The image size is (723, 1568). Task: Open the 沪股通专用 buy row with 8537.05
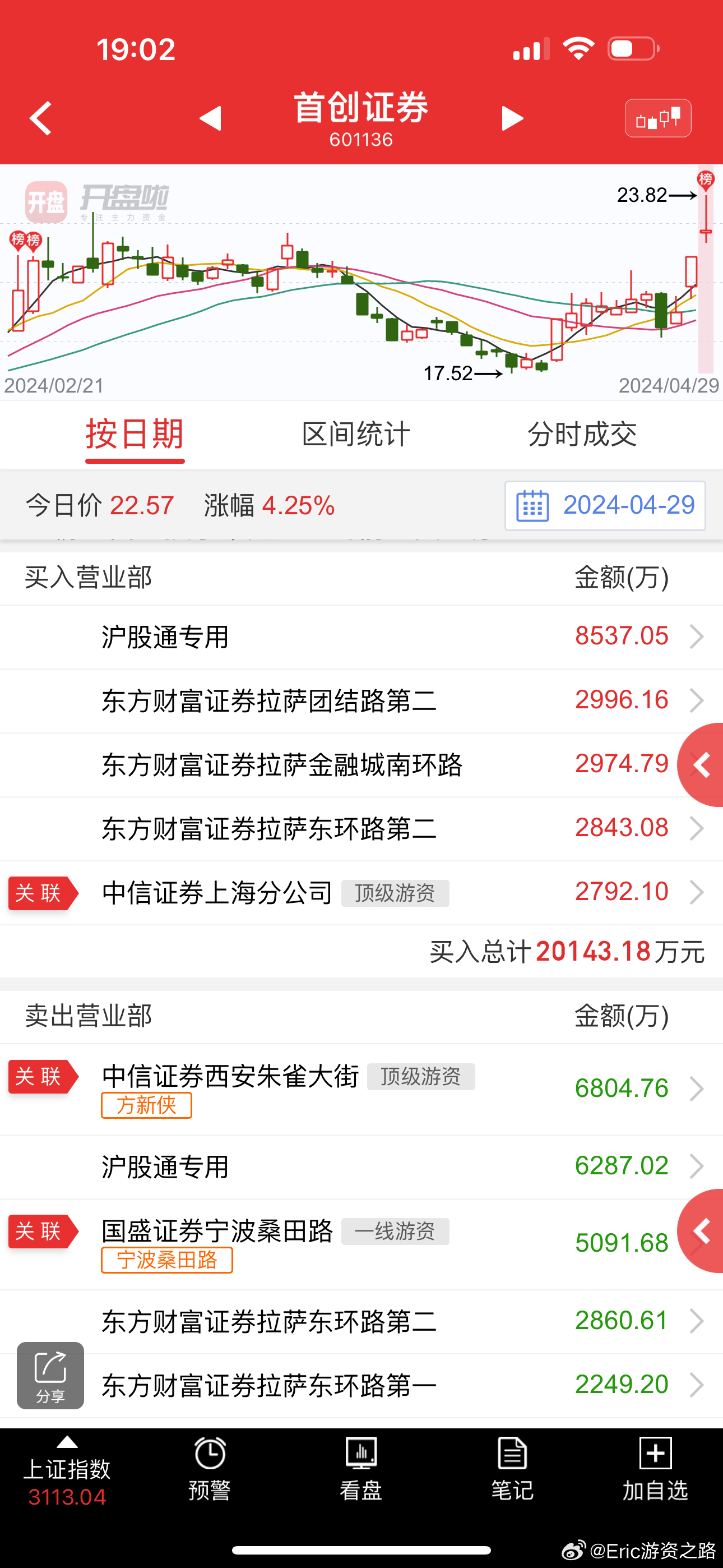[x=361, y=637]
